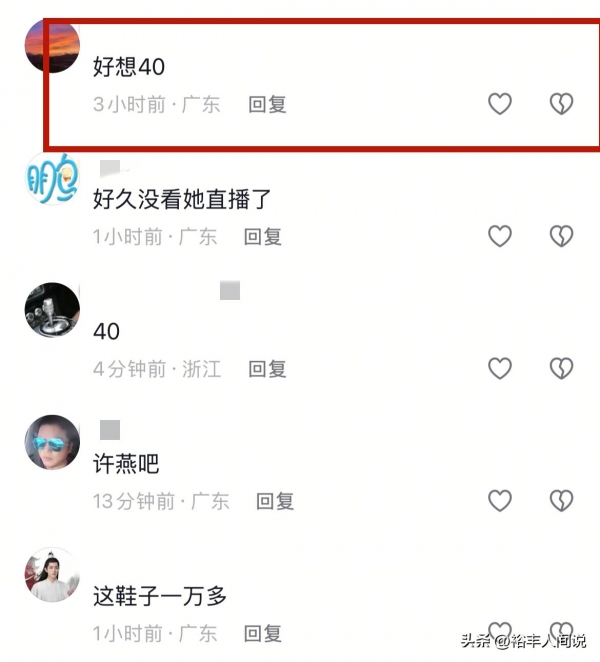Reply to the '40' comment from 浙江
600x662 pixels.
pos(267,368)
